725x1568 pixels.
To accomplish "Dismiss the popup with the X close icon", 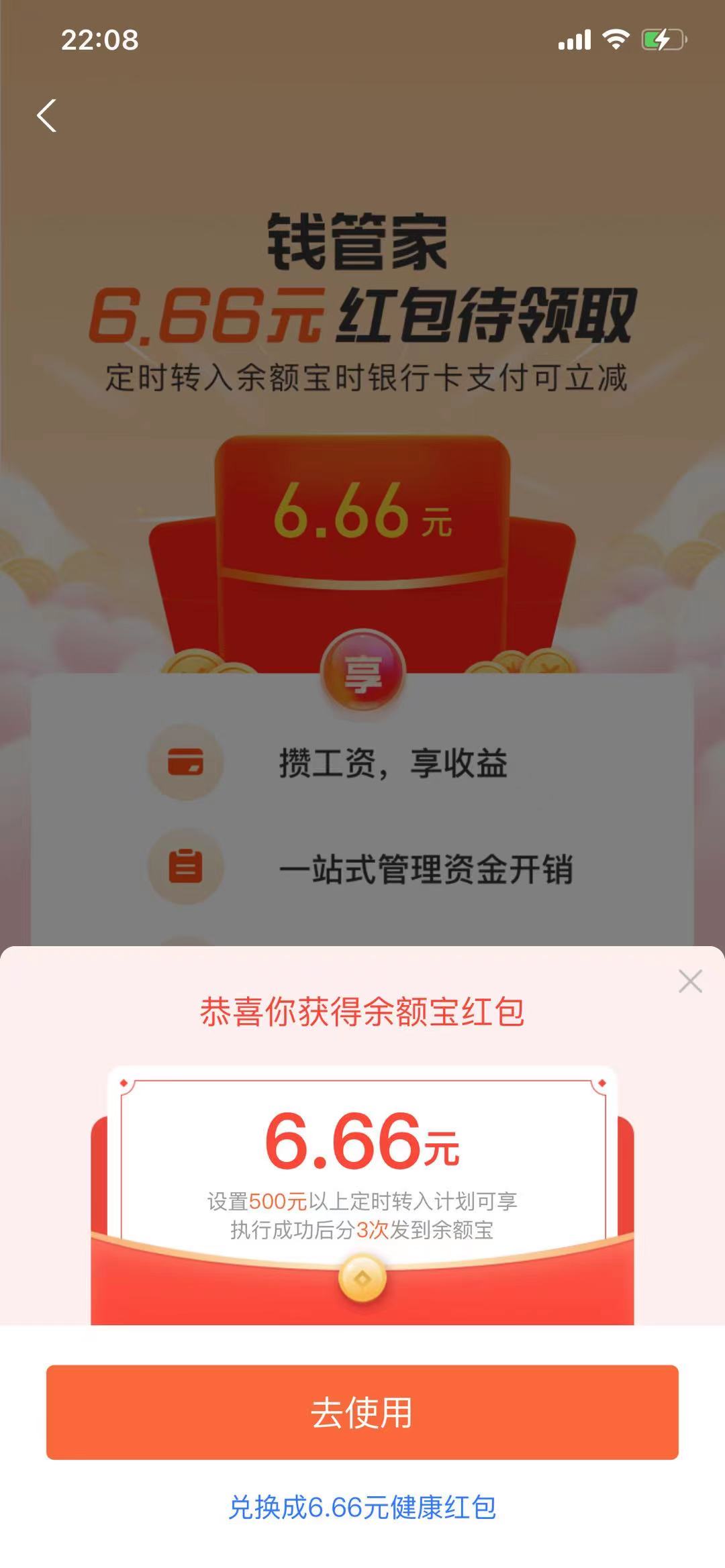I will (x=690, y=981).
